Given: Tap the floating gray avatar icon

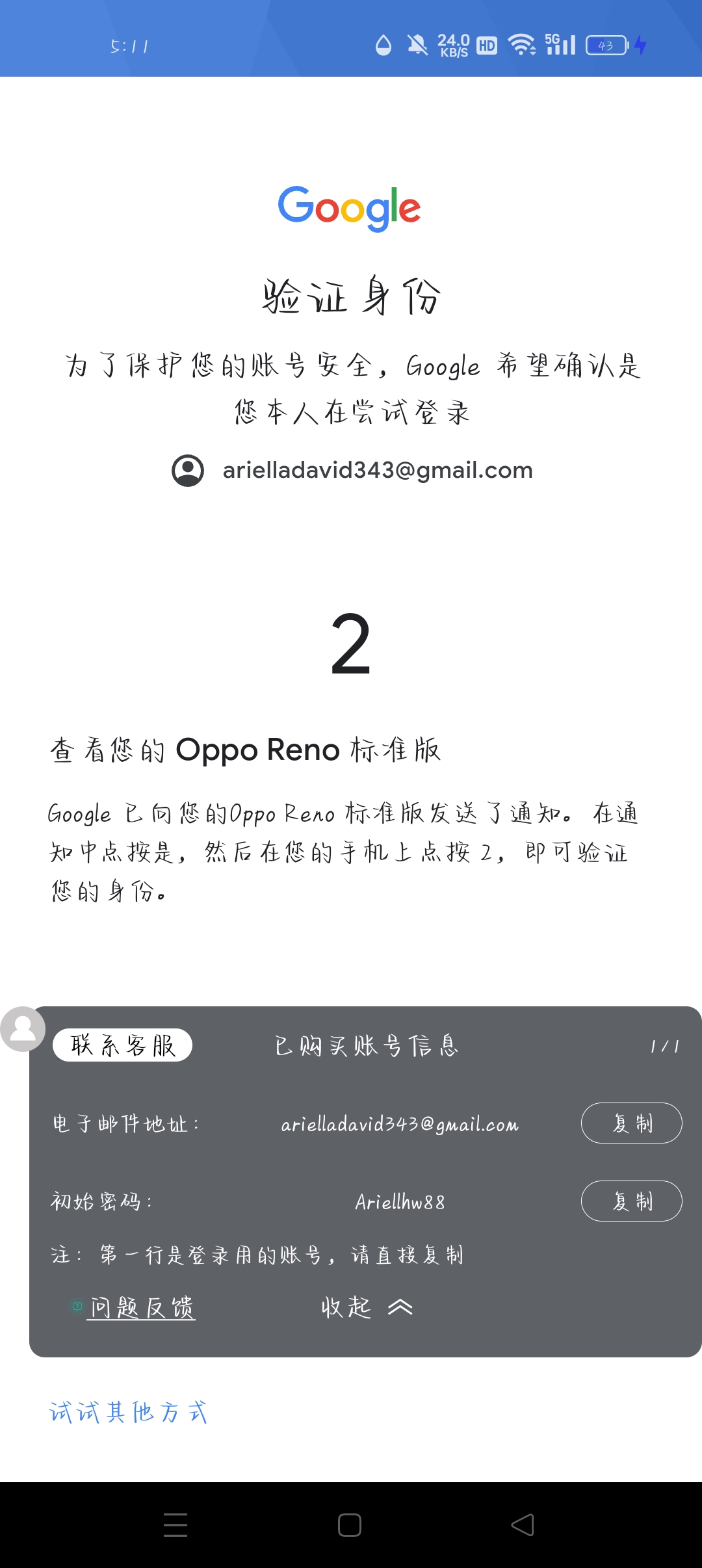Looking at the screenshot, I should (x=23, y=1028).
